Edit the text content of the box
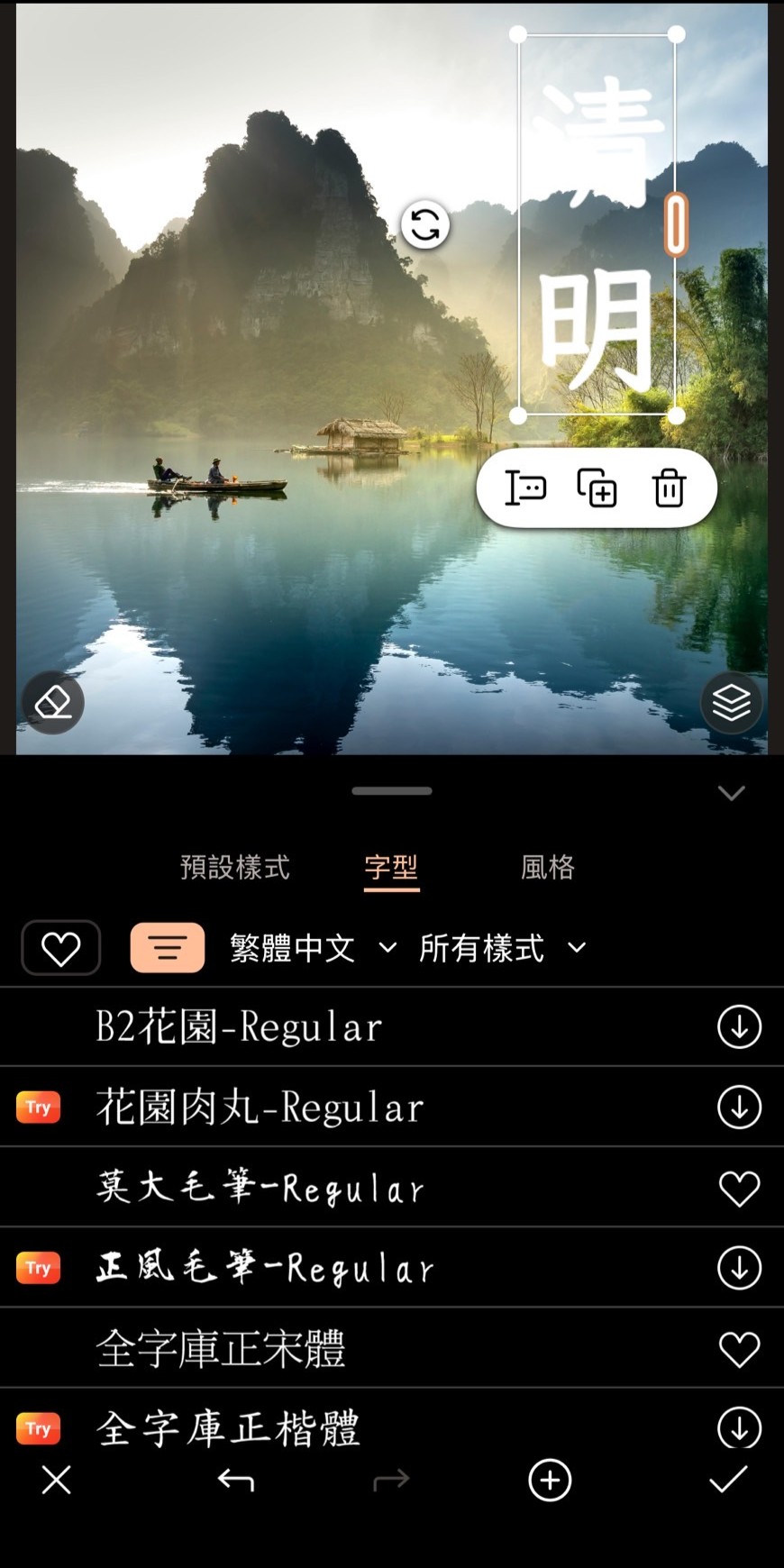Image resolution: width=784 pixels, height=1568 pixels. [525, 488]
